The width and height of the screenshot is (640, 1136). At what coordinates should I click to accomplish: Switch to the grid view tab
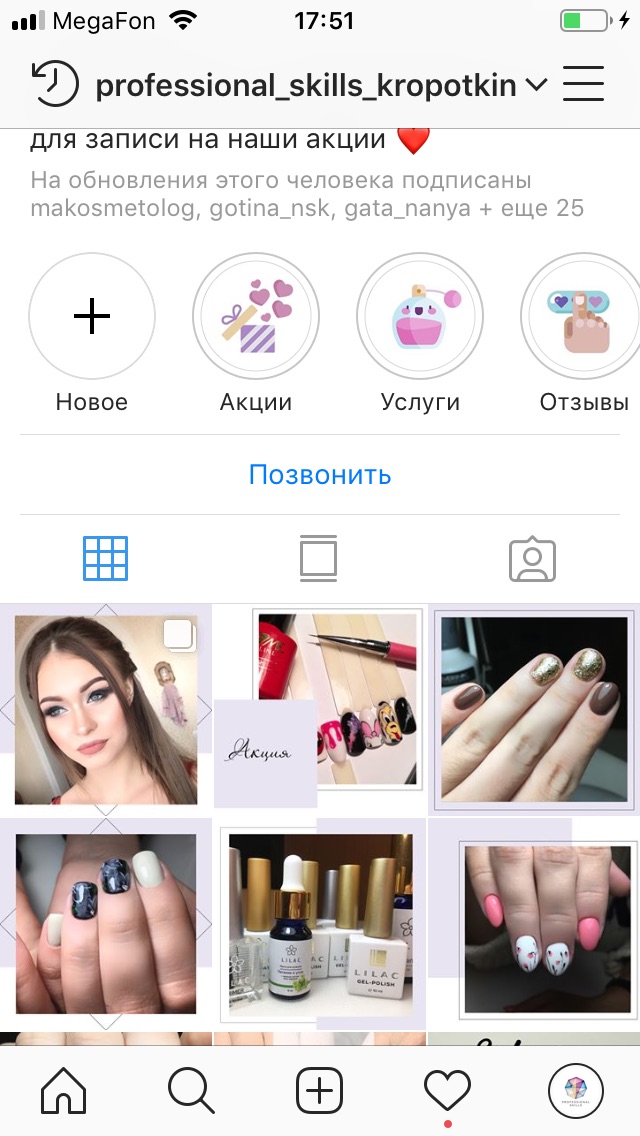pyautogui.click(x=106, y=559)
